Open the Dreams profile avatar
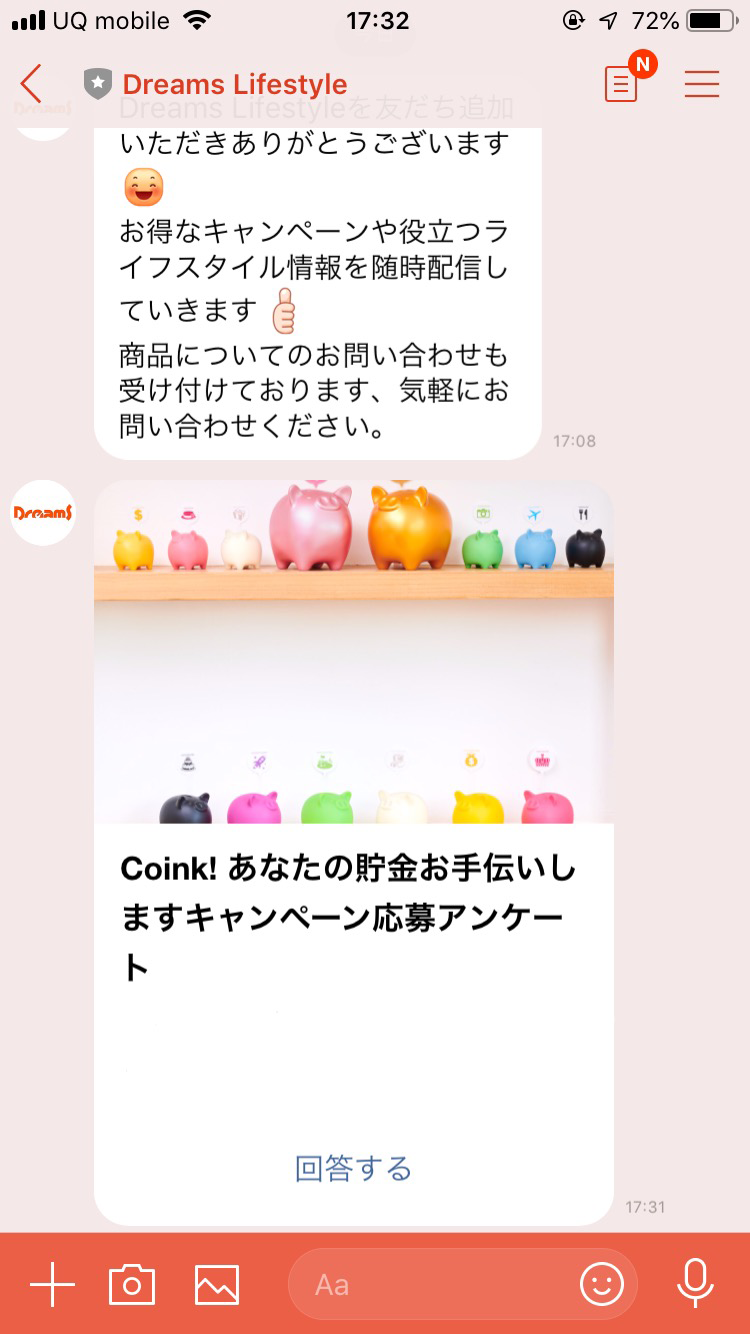Image resolution: width=750 pixels, height=1334 pixels. [x=43, y=513]
